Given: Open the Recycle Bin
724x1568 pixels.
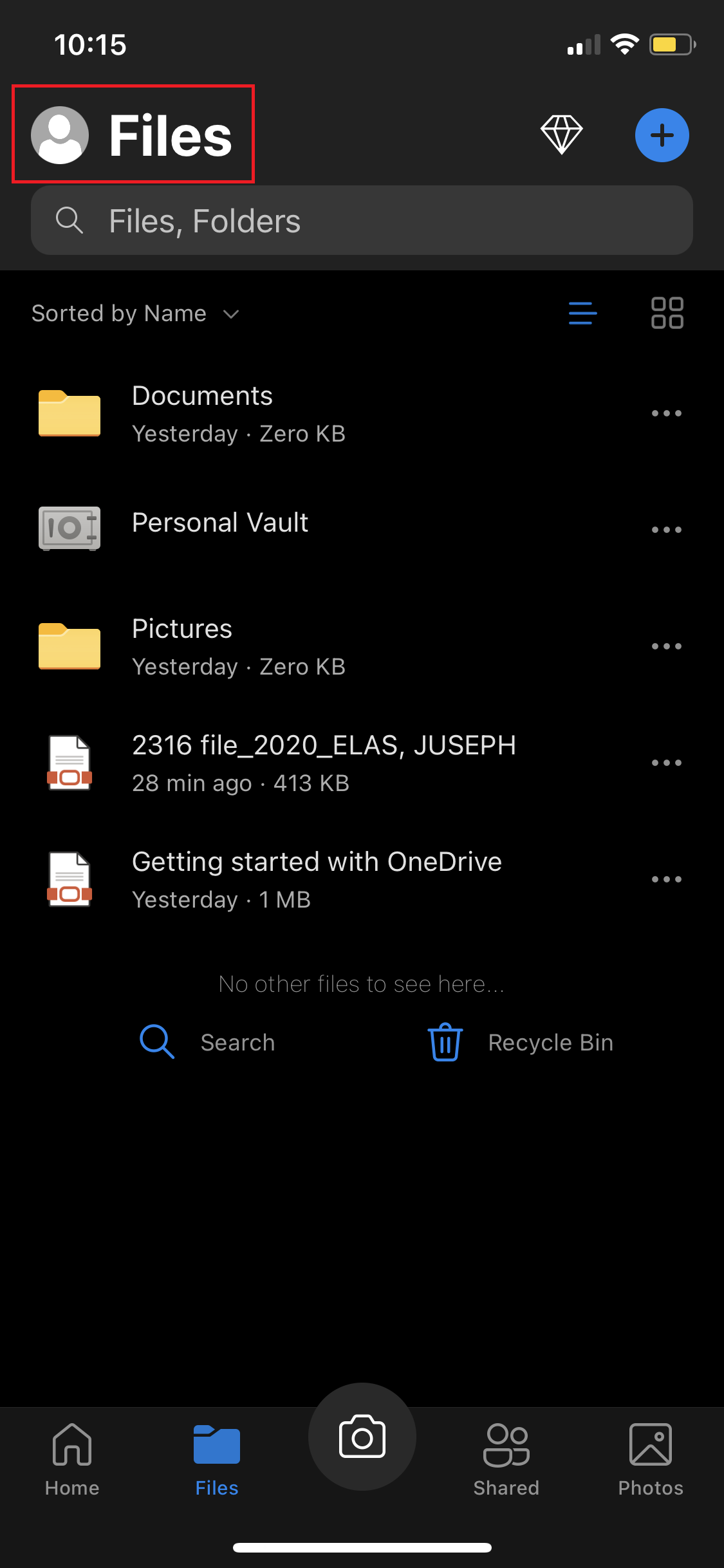Looking at the screenshot, I should [521, 1042].
